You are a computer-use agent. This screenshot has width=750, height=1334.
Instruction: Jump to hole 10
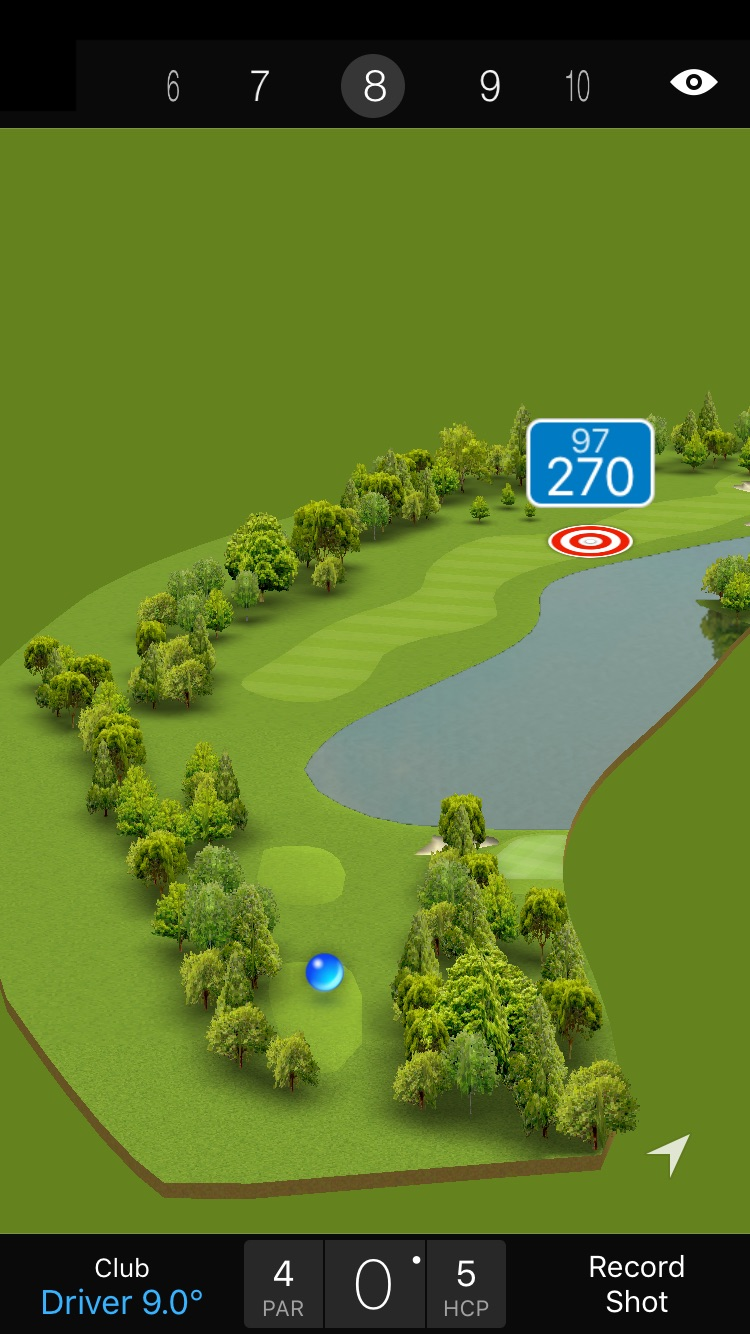(577, 87)
